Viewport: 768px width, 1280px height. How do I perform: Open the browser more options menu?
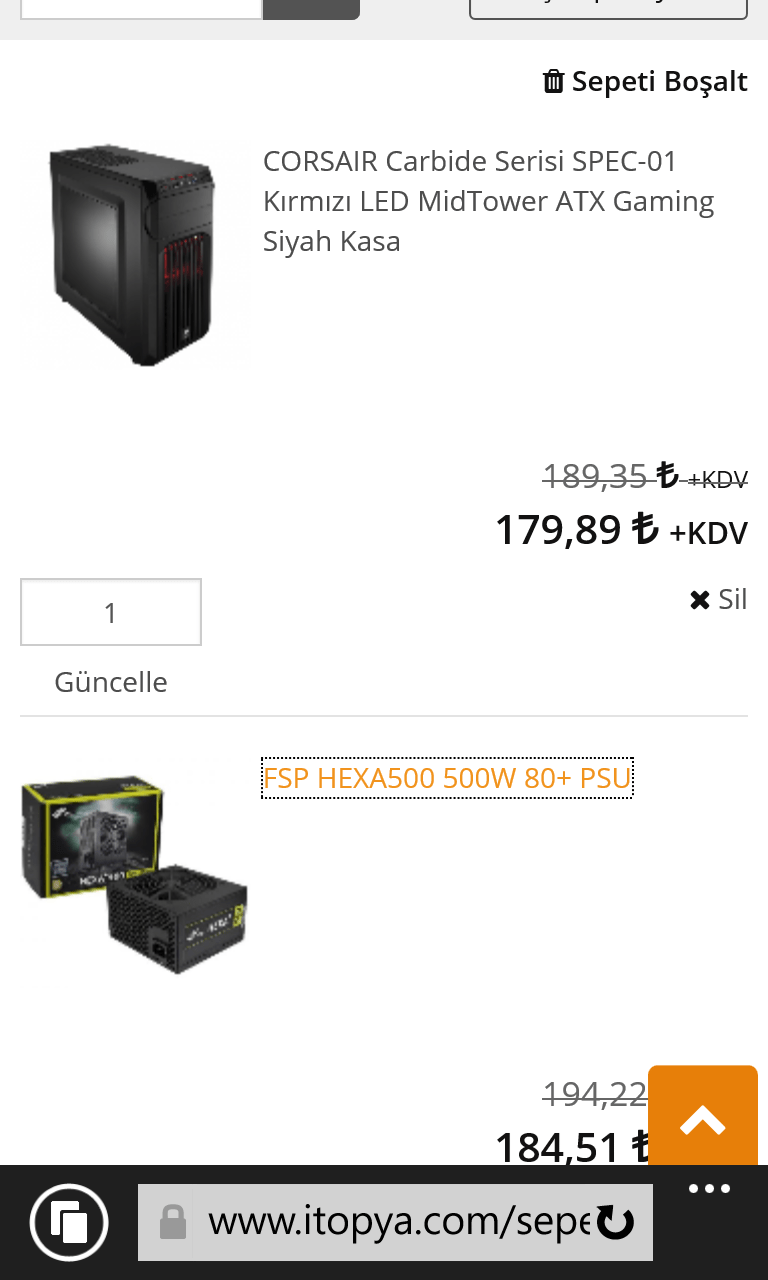click(710, 1190)
